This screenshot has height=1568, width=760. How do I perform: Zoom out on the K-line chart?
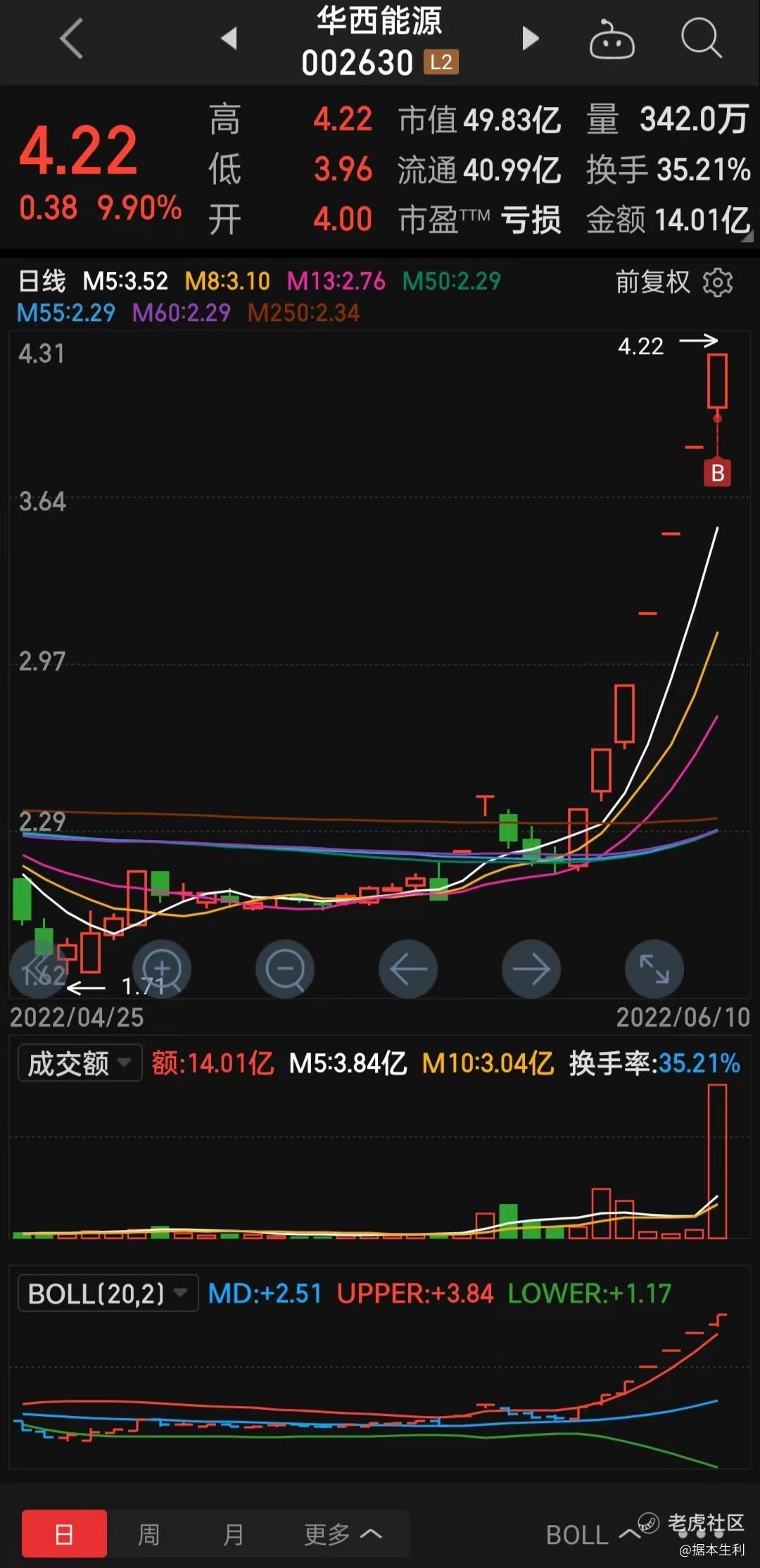coord(285,969)
